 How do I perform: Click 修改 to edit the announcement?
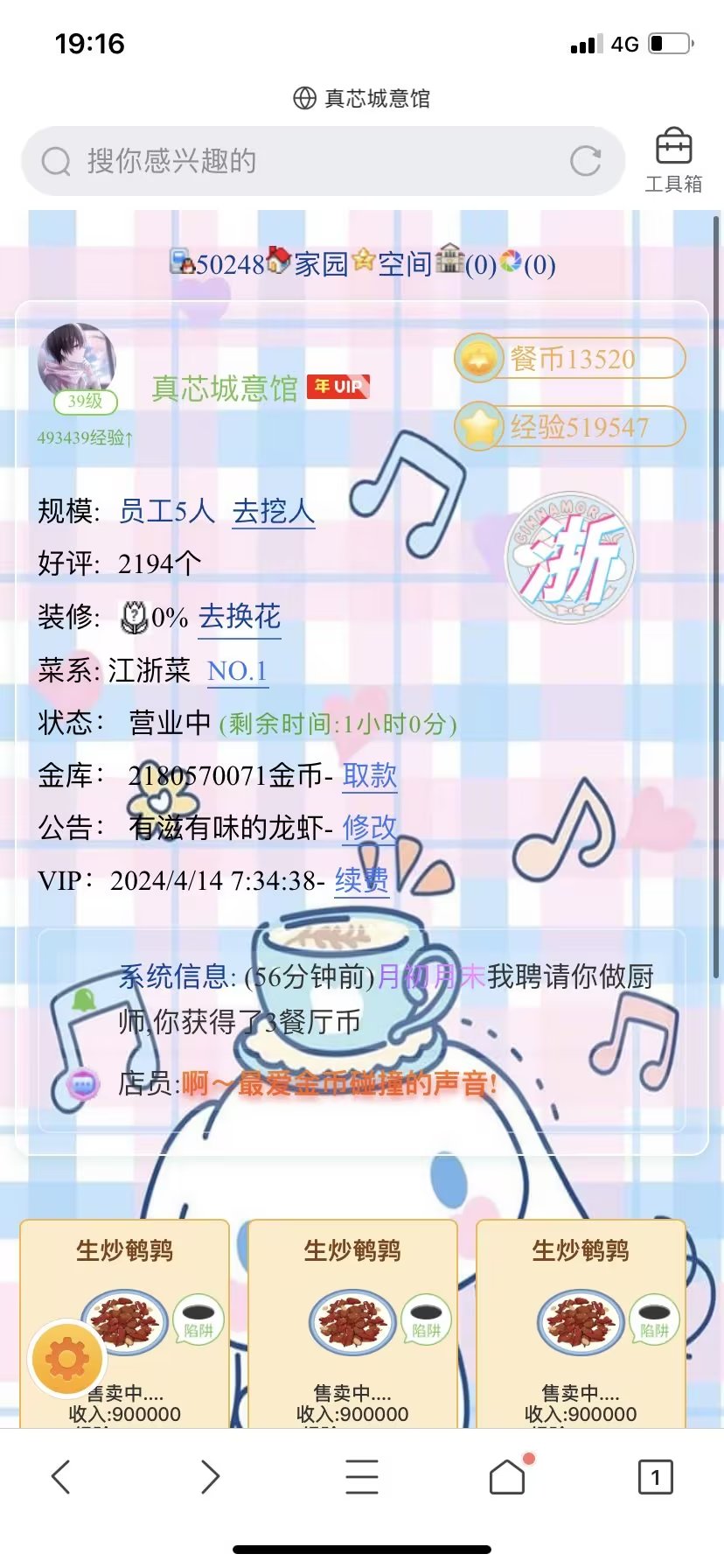(370, 827)
